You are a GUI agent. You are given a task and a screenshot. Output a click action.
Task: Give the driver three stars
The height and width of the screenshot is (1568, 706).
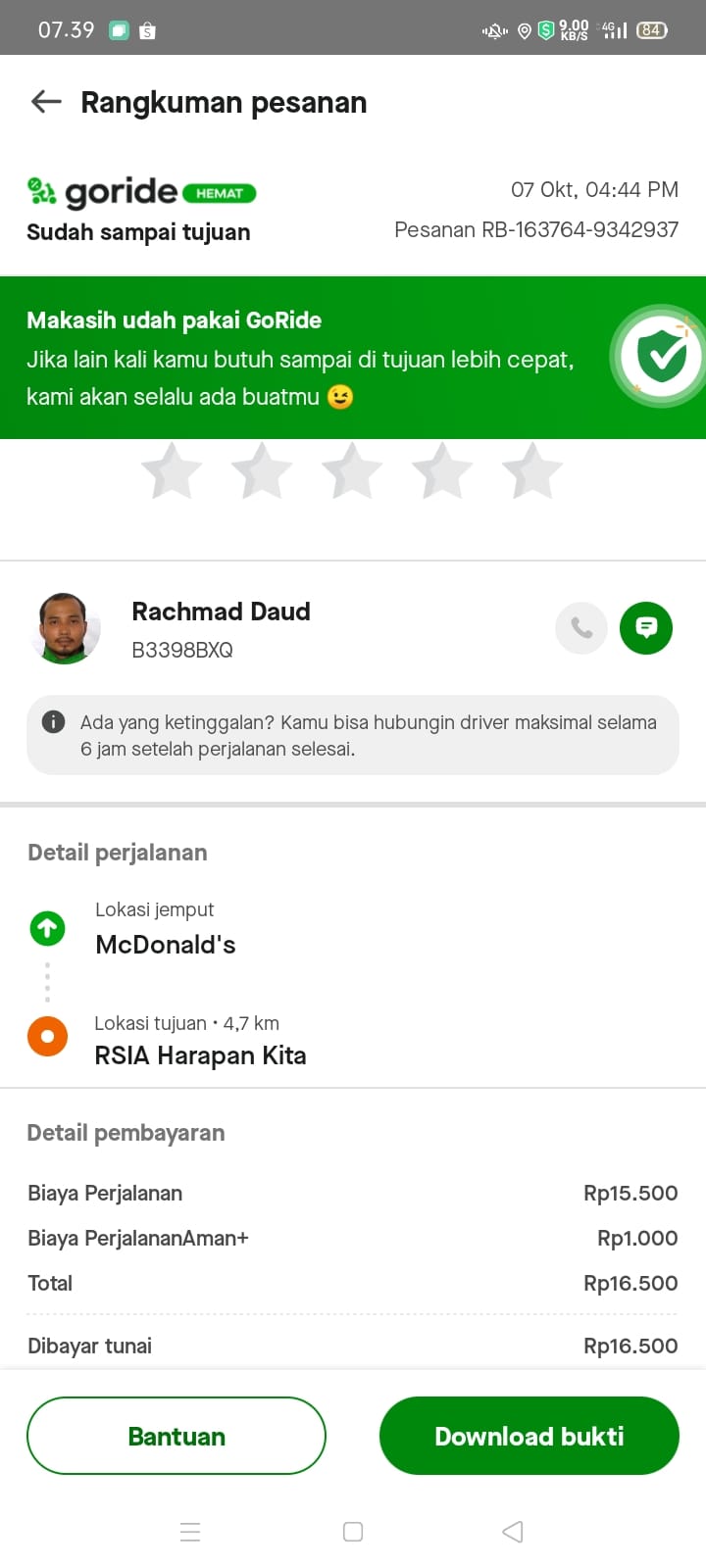(352, 471)
